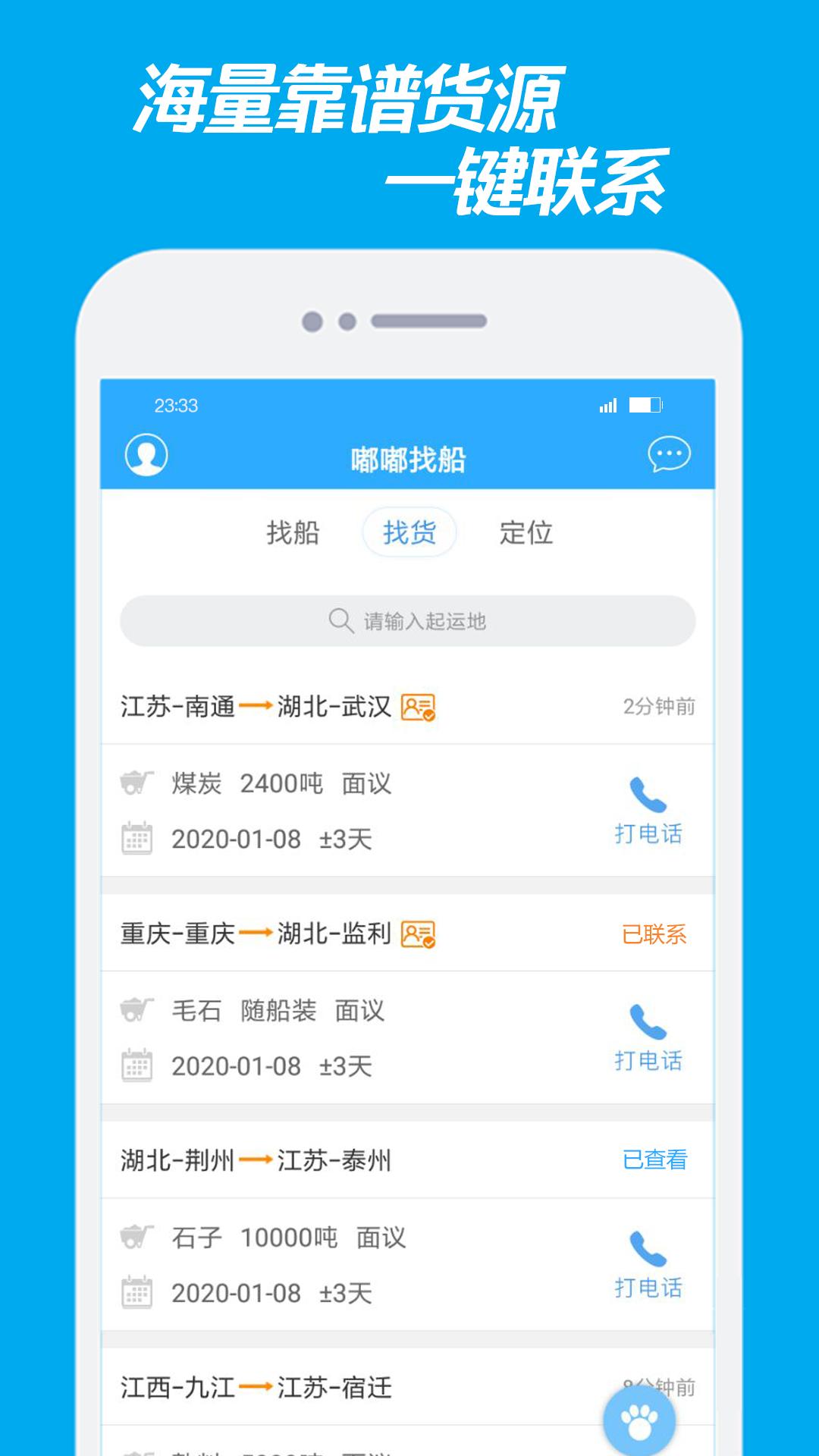Click the 已联系 status label

point(654,937)
